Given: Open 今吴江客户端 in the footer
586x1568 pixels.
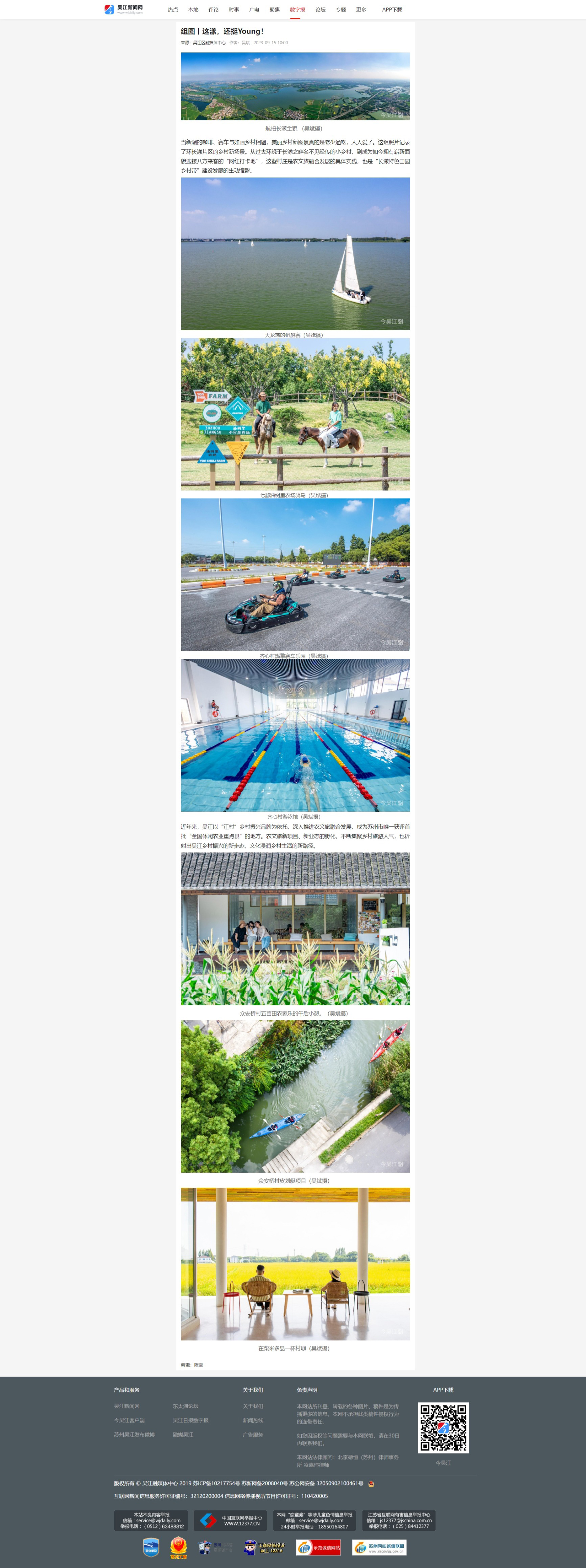Looking at the screenshot, I should [x=129, y=1420].
